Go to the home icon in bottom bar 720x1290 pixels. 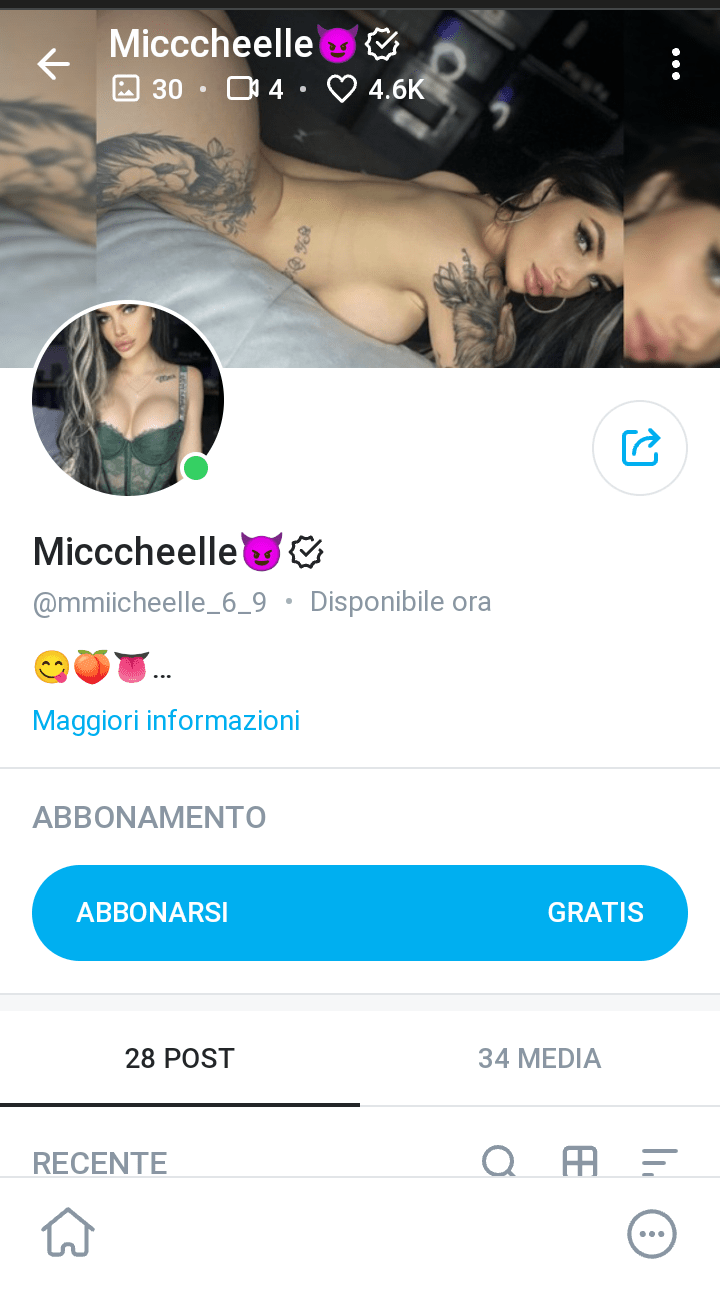pyautogui.click(x=67, y=1233)
